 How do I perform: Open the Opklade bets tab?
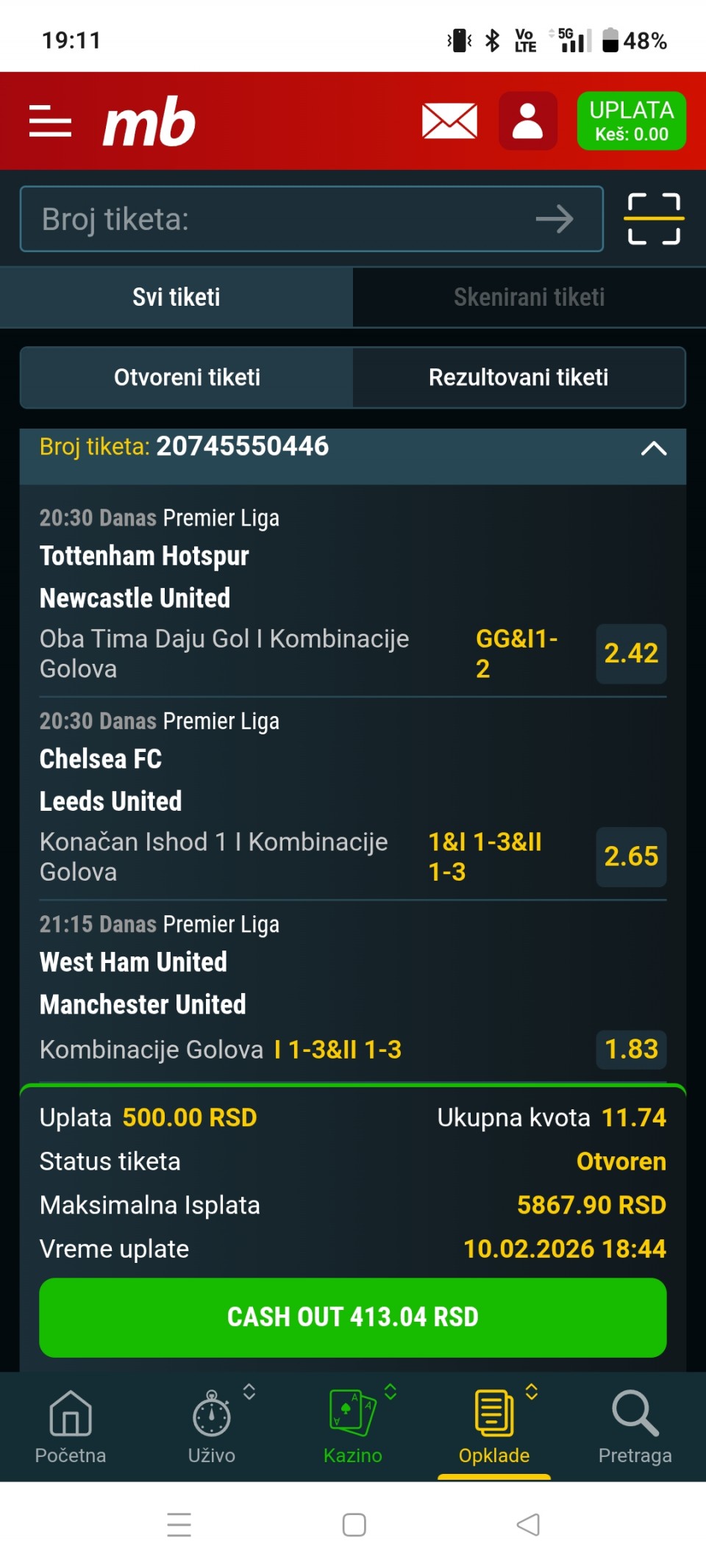pyautogui.click(x=494, y=1425)
